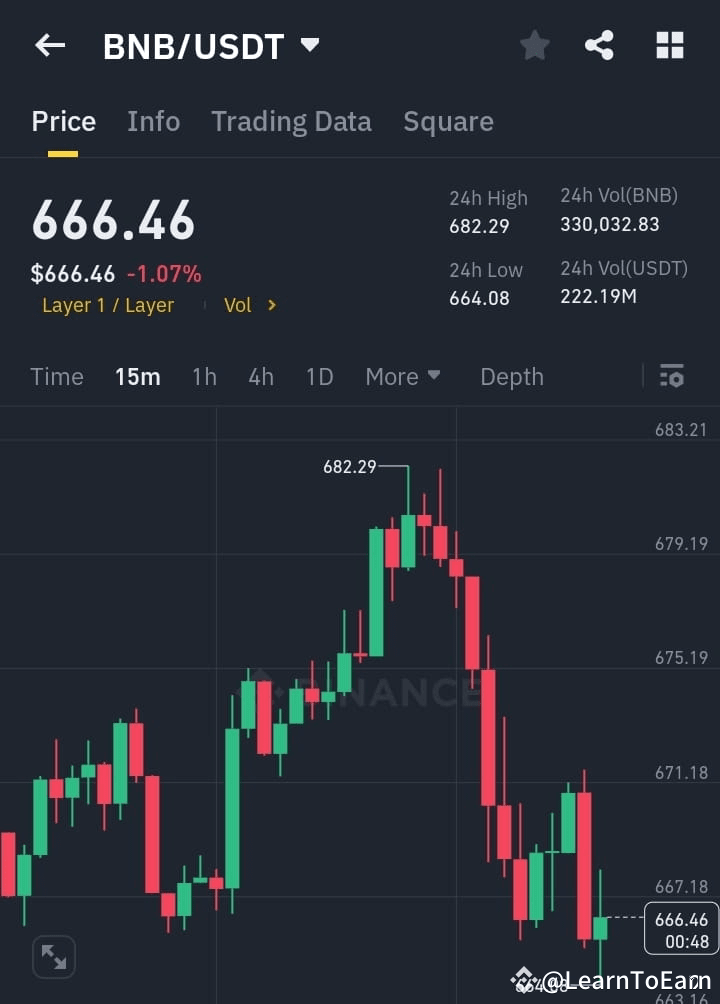
Task: Tap the current price marker 666.46
Action: 680,928
